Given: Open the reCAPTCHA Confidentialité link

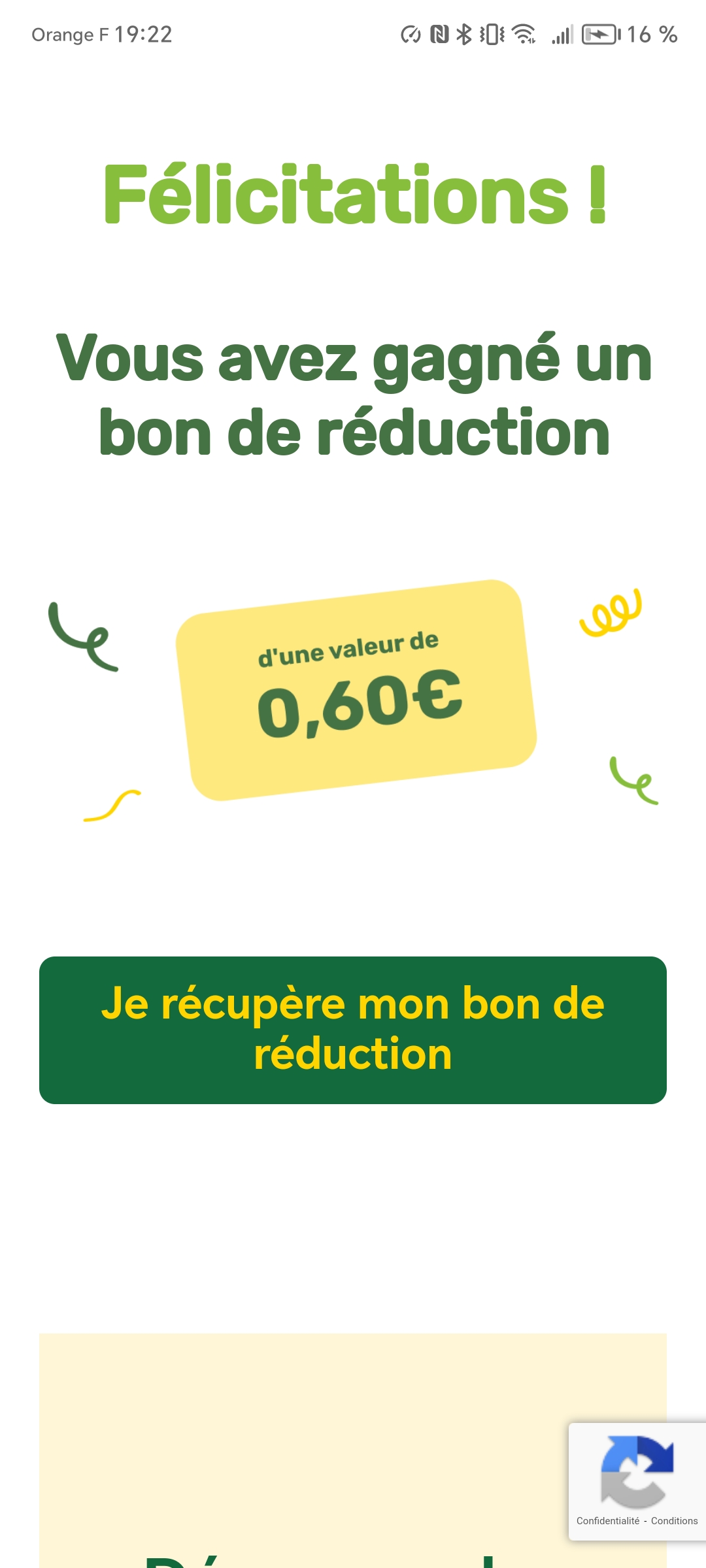Looking at the screenshot, I should [607, 1521].
